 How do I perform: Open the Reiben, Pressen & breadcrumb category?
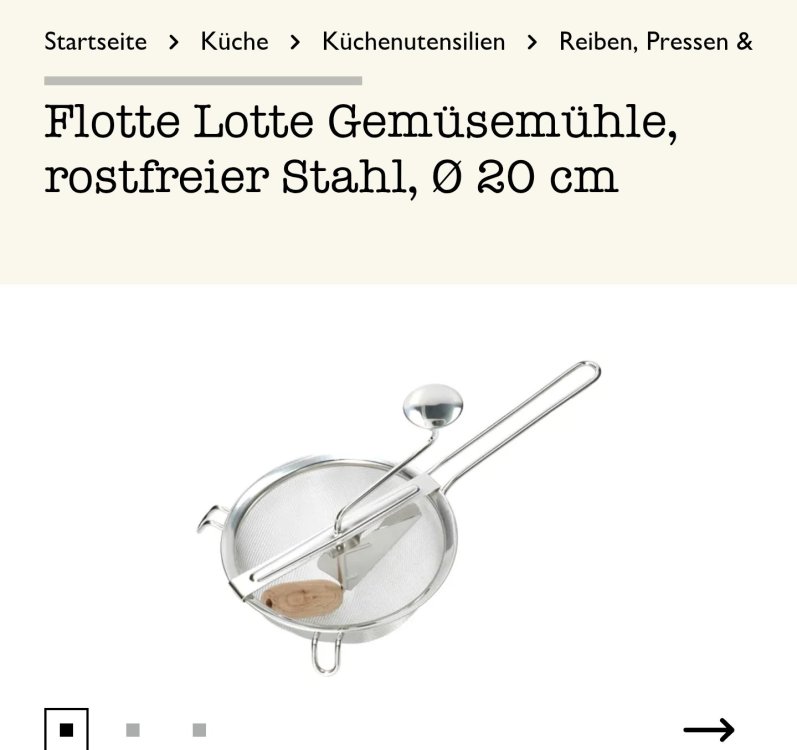coord(655,42)
